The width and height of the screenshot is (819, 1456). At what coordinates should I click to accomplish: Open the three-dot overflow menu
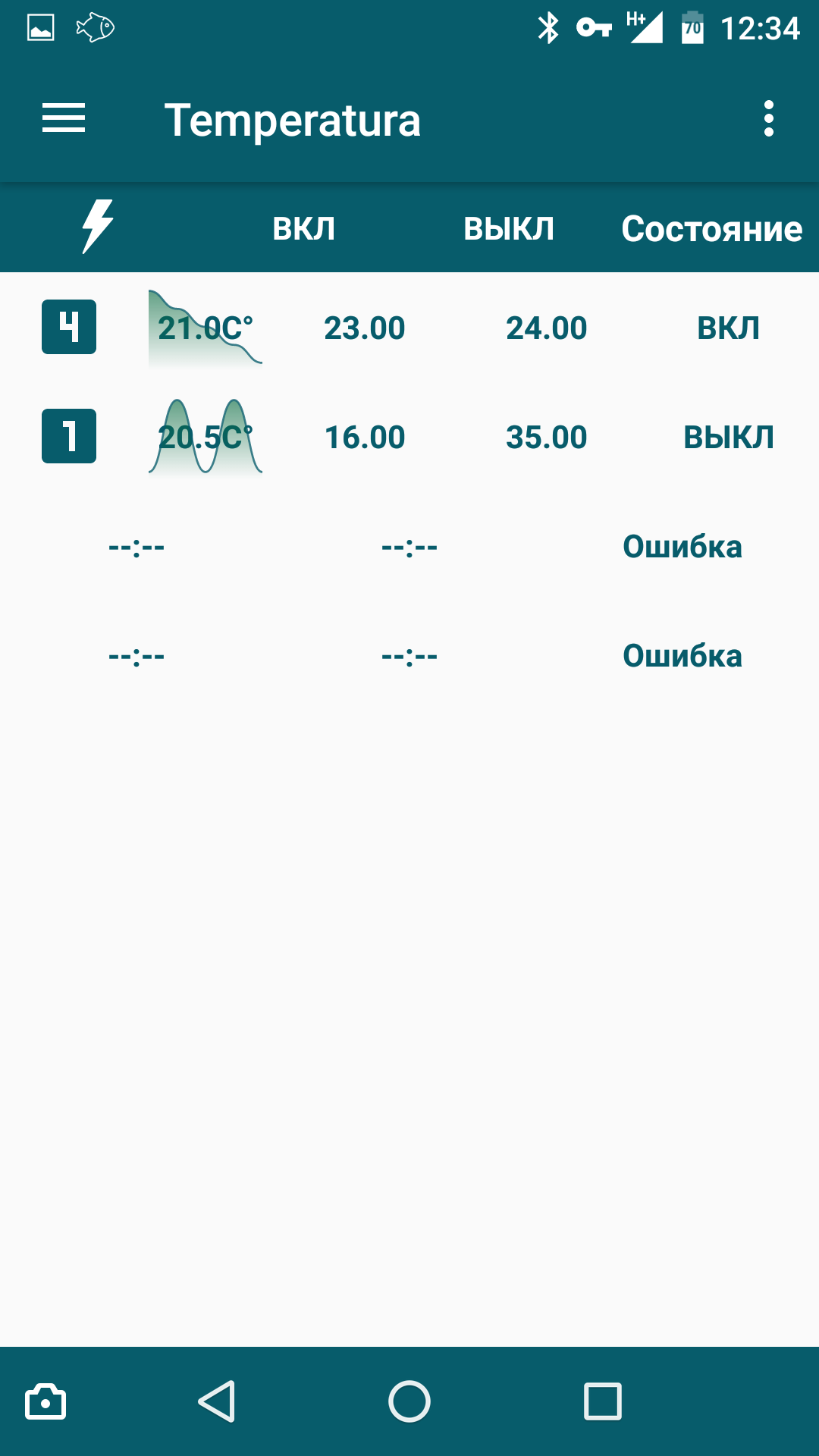pyautogui.click(x=768, y=119)
